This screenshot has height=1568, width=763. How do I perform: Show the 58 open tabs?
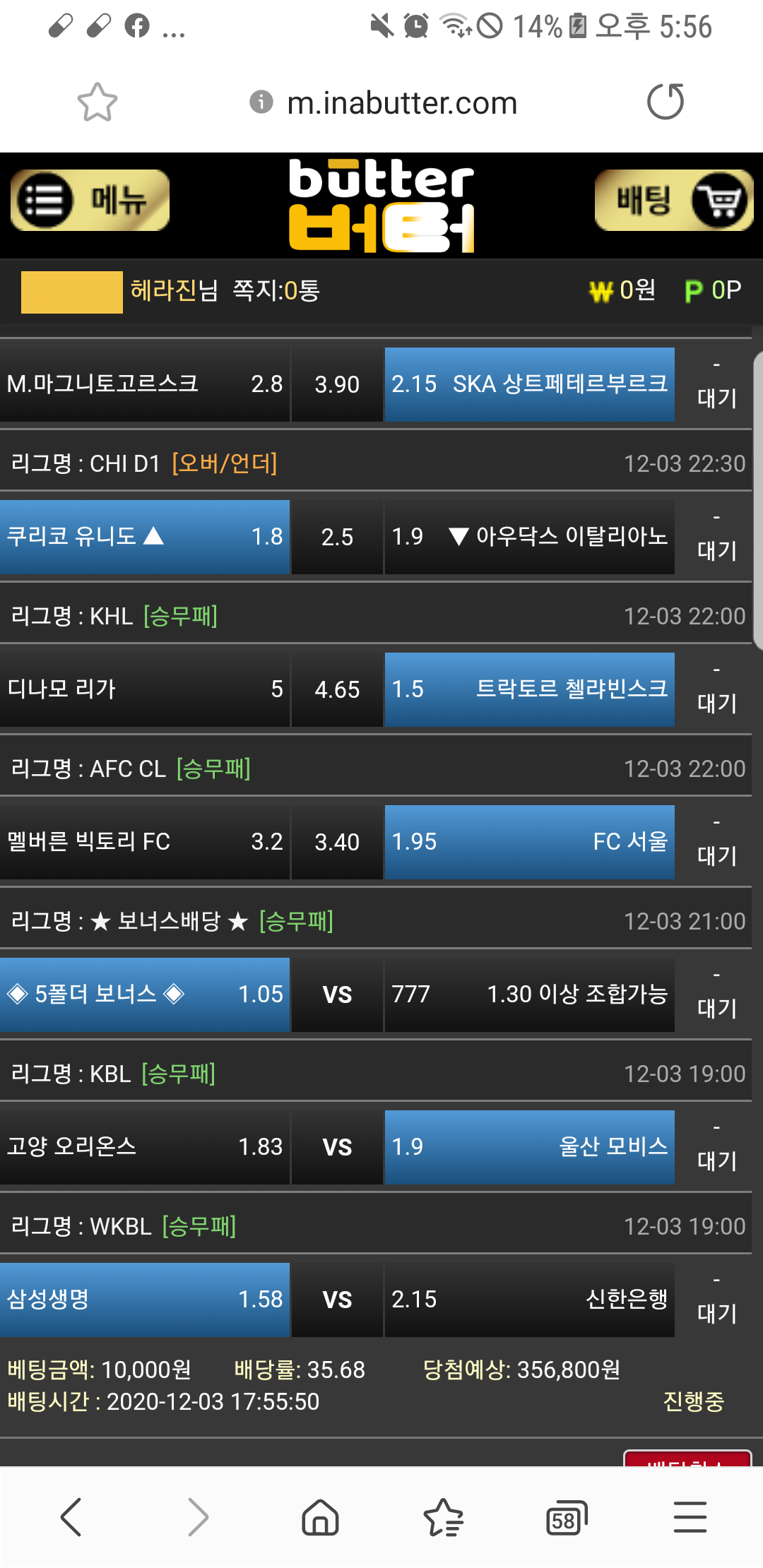566,1518
